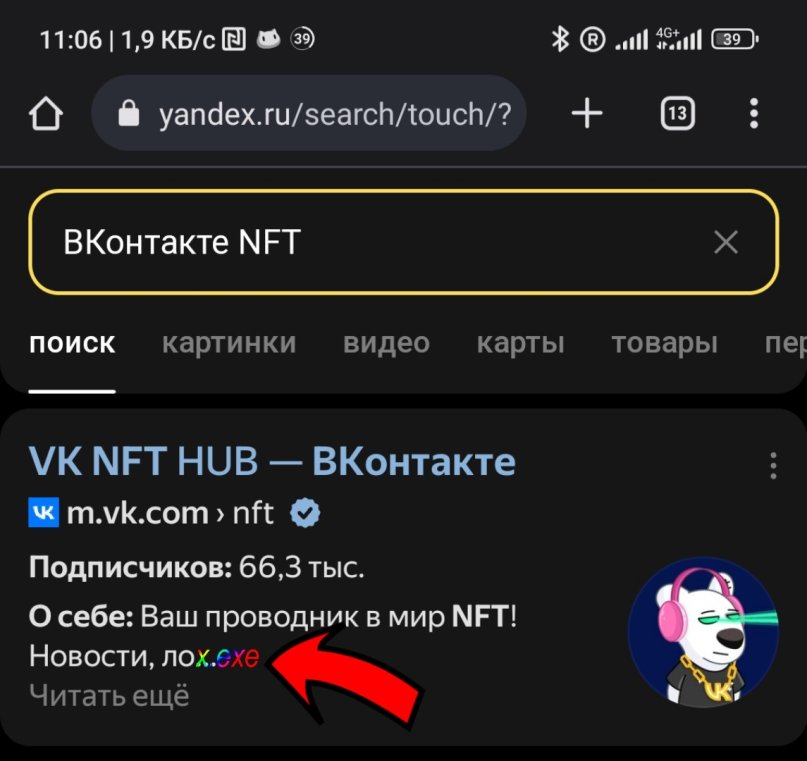Open the VK NFT HUB — ВКонтакте result
The width and height of the screenshot is (807, 761).
(272, 462)
